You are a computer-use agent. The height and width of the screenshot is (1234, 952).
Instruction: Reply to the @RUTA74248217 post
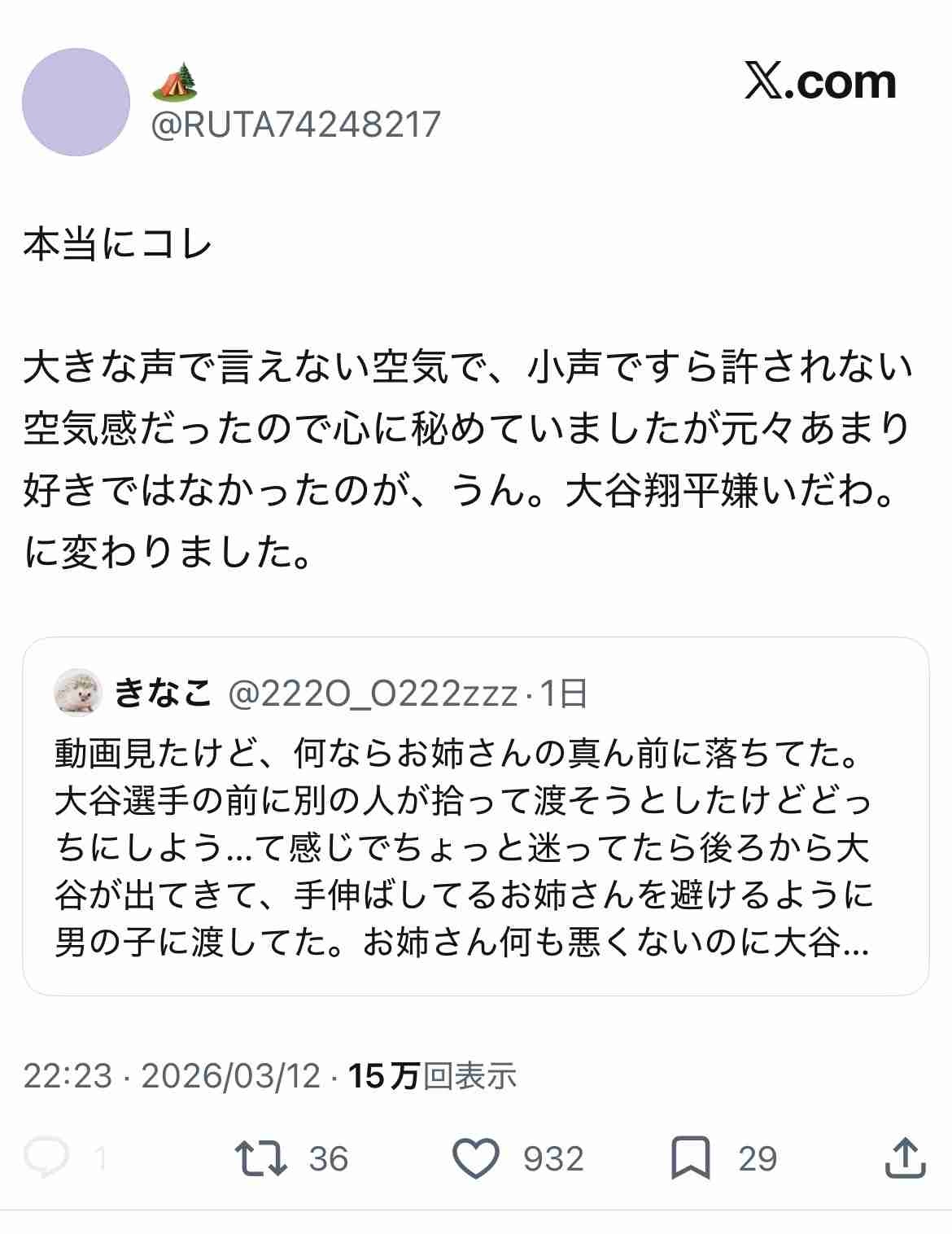point(46,1158)
